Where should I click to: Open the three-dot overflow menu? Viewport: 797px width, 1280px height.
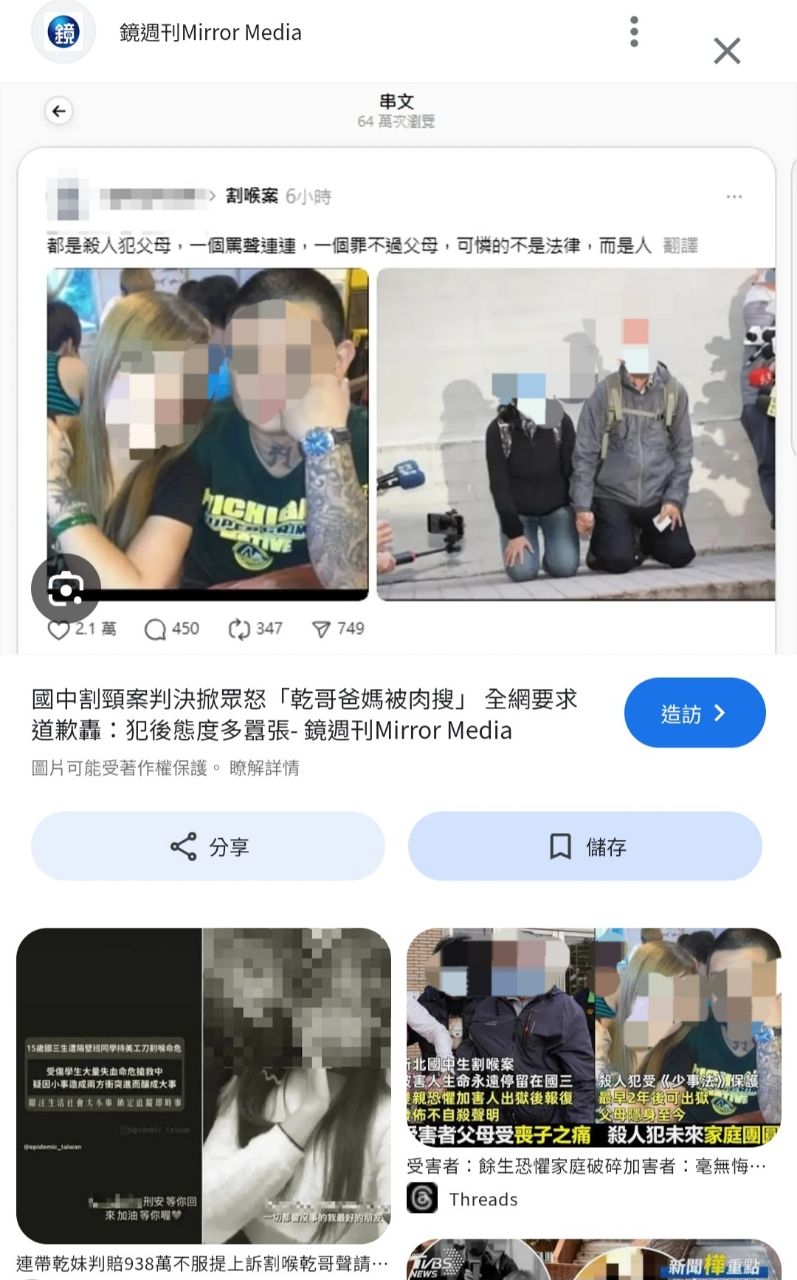pos(634,32)
